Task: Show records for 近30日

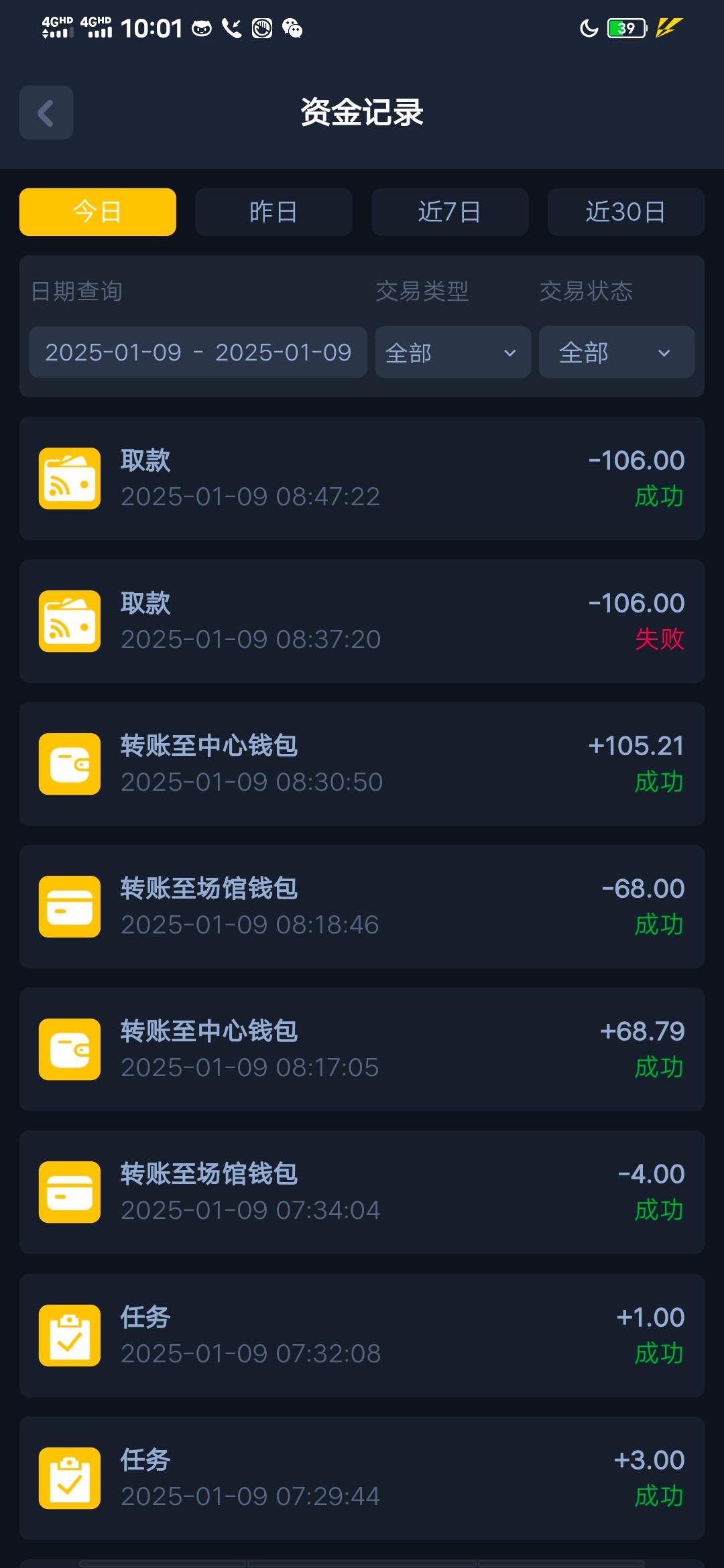Action: [x=625, y=212]
